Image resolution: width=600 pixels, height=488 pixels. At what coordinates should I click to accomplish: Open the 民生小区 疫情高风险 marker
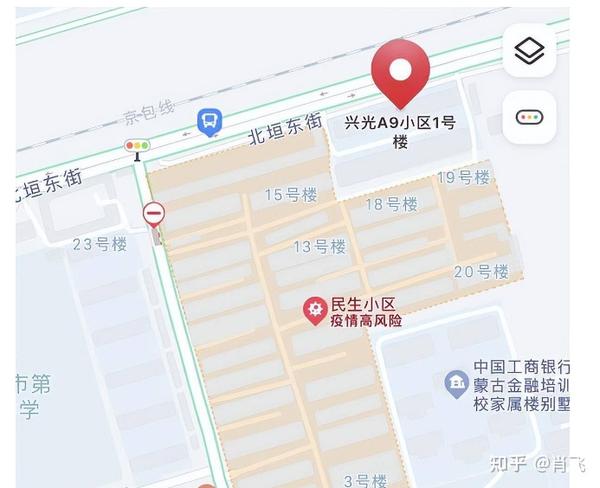tap(316, 311)
